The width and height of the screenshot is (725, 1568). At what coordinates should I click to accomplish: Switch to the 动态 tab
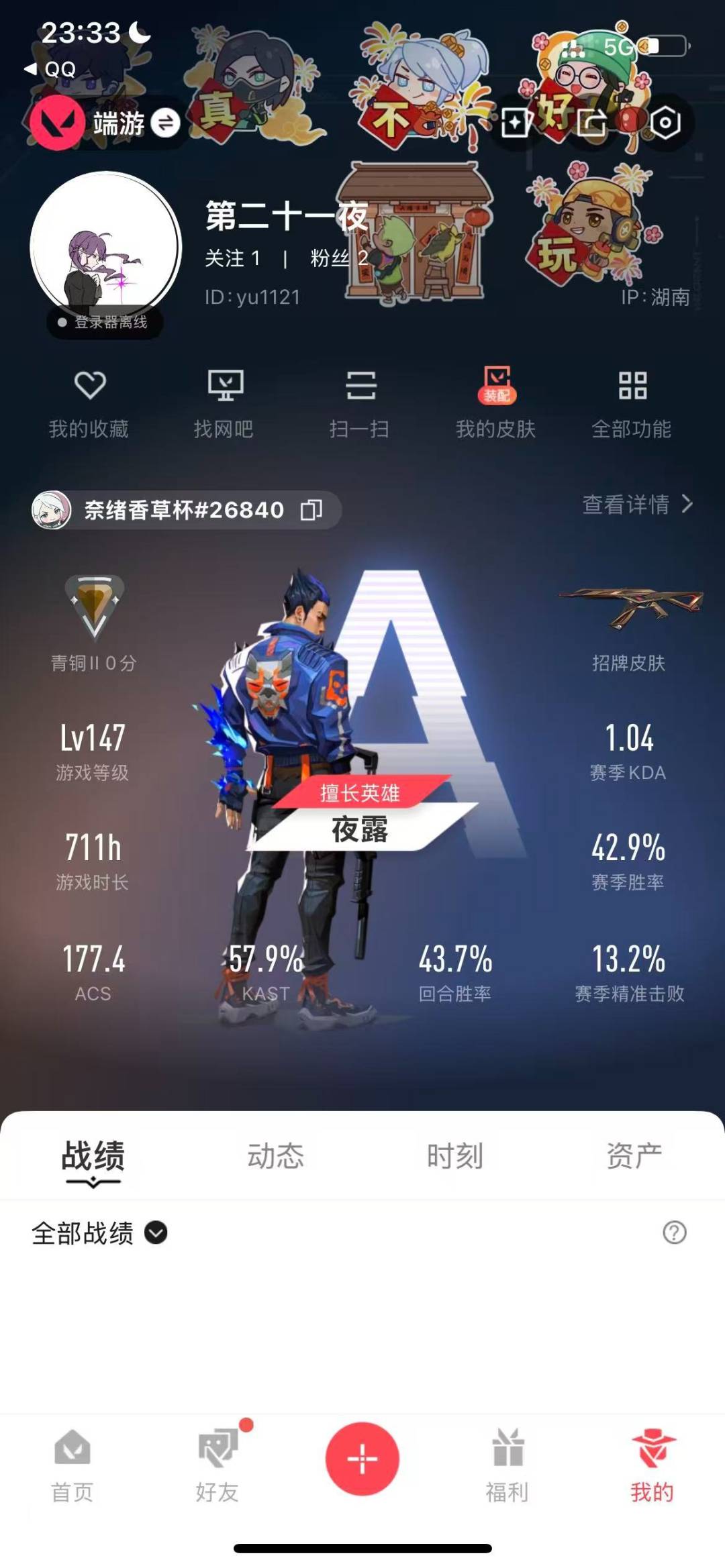coord(277,1153)
